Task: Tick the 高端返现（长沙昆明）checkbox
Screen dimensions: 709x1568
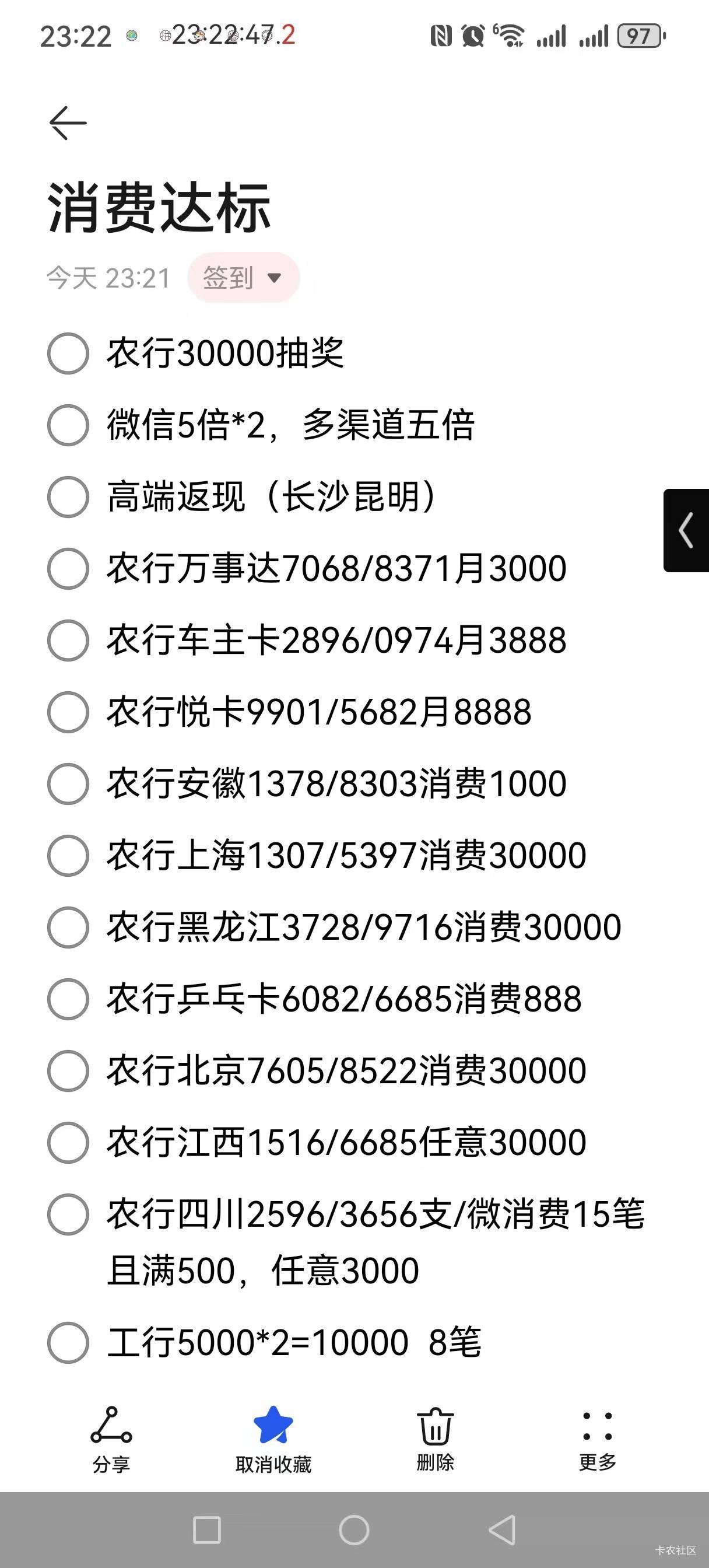Action: (x=68, y=498)
